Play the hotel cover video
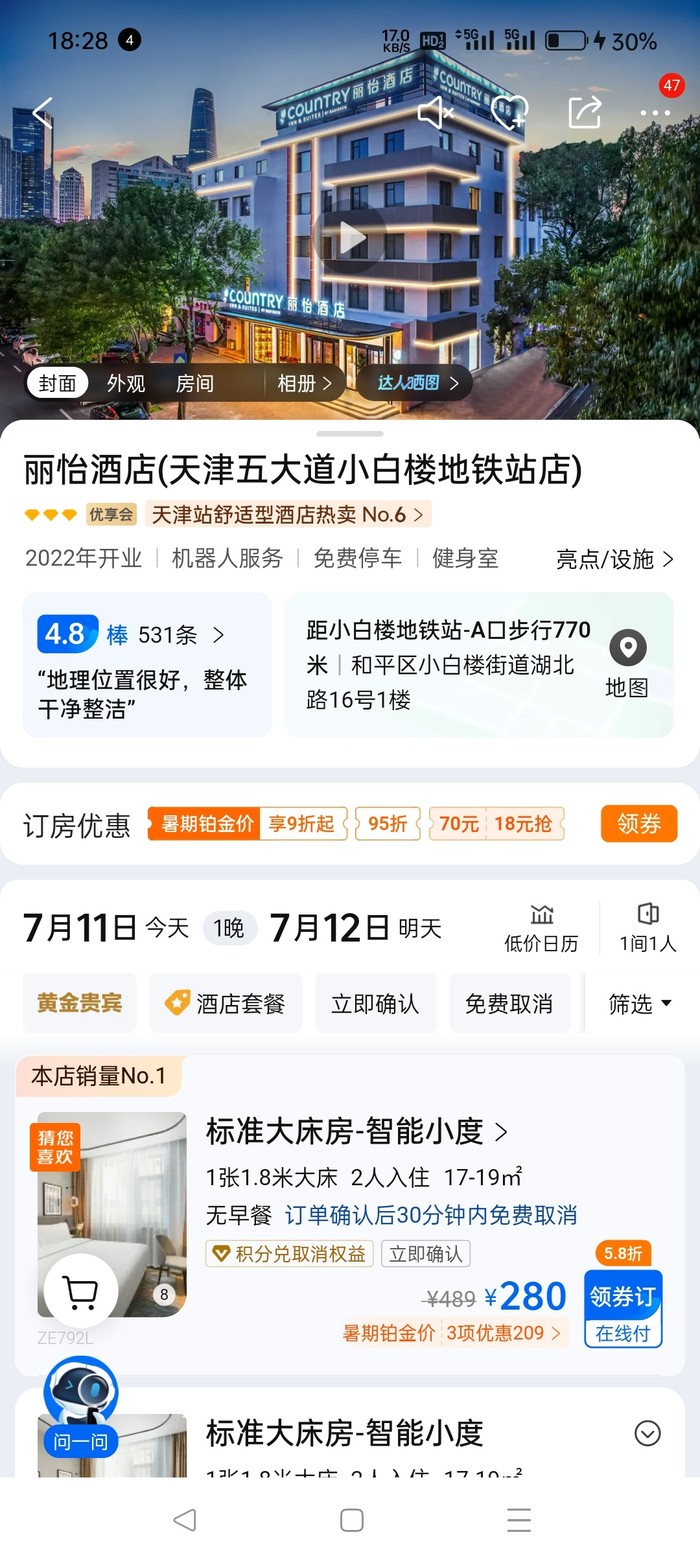700x1563 pixels. (x=350, y=238)
